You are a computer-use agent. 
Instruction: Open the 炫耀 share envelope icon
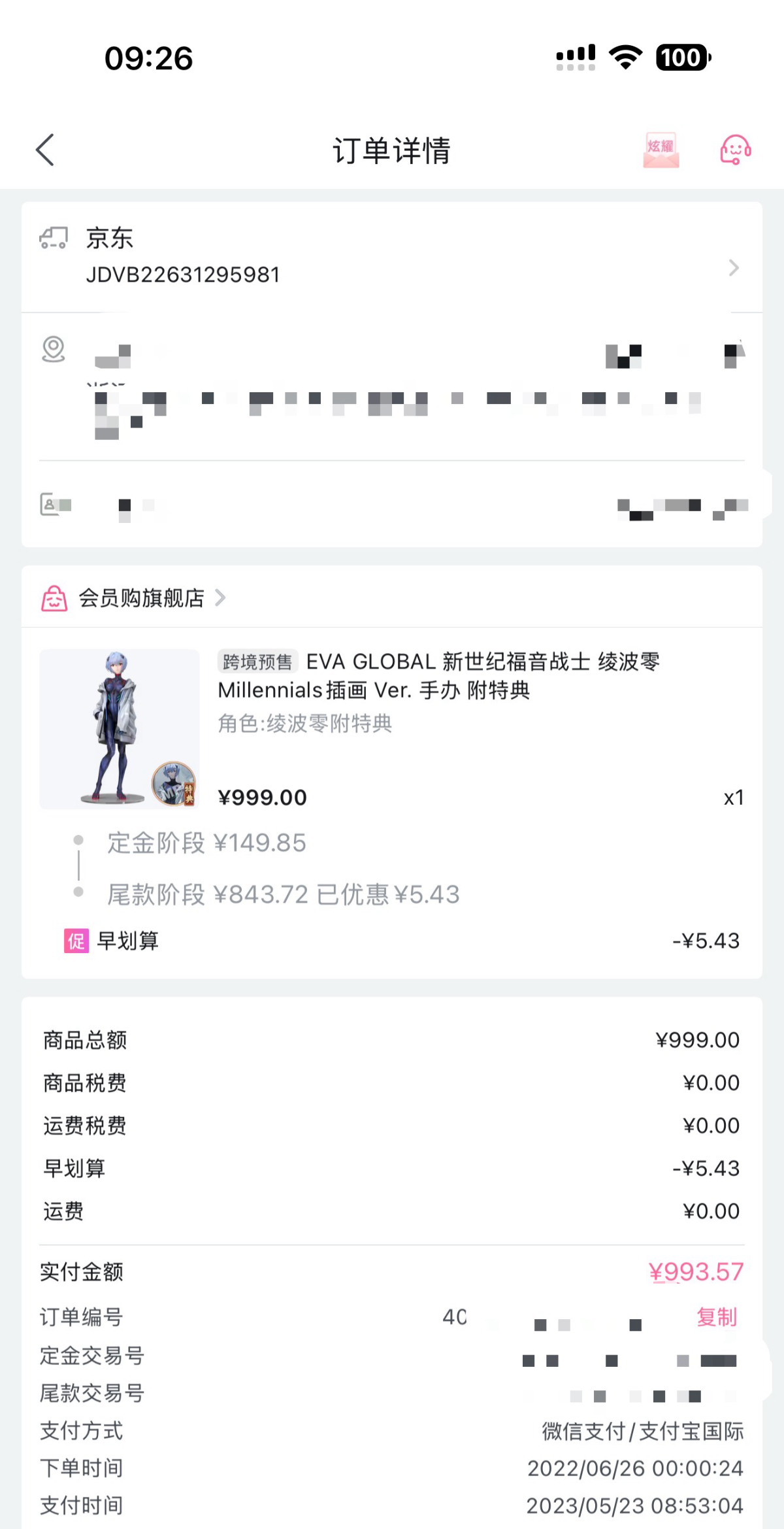coord(661,150)
